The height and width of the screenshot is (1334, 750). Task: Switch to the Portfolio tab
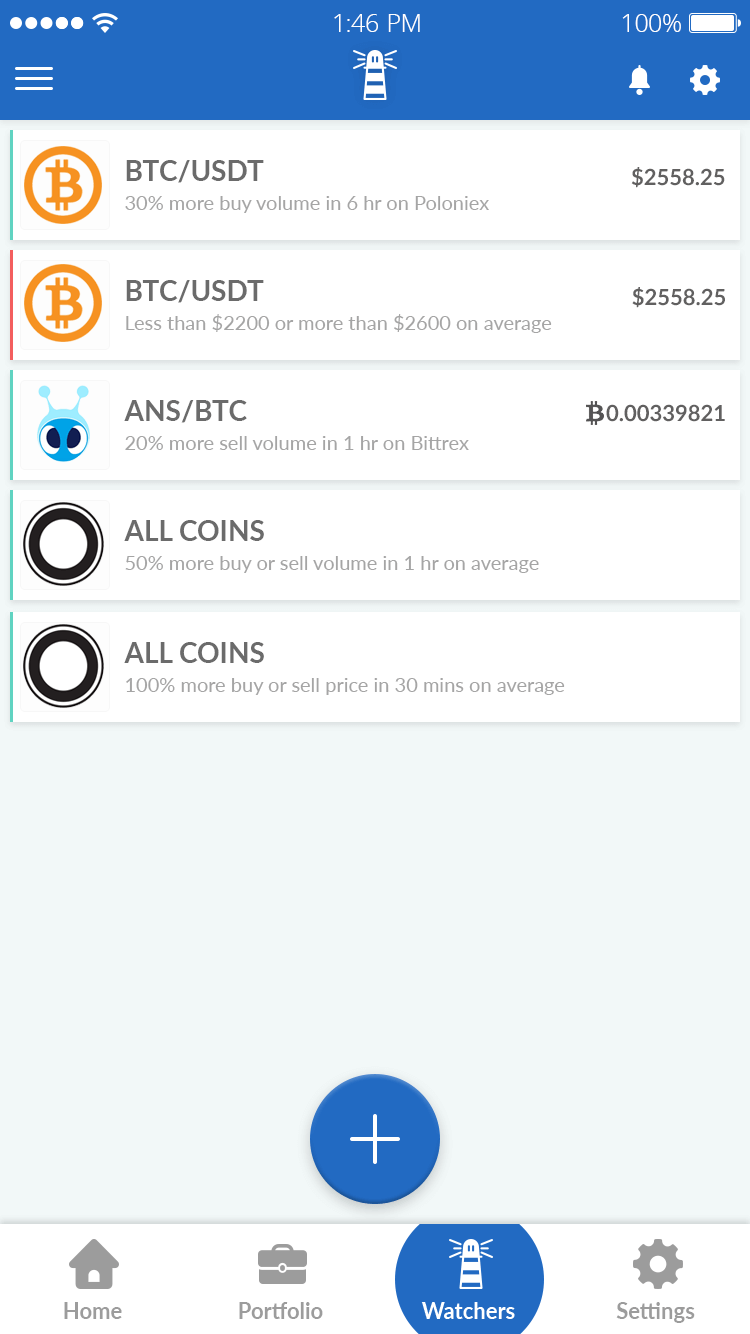click(281, 1280)
